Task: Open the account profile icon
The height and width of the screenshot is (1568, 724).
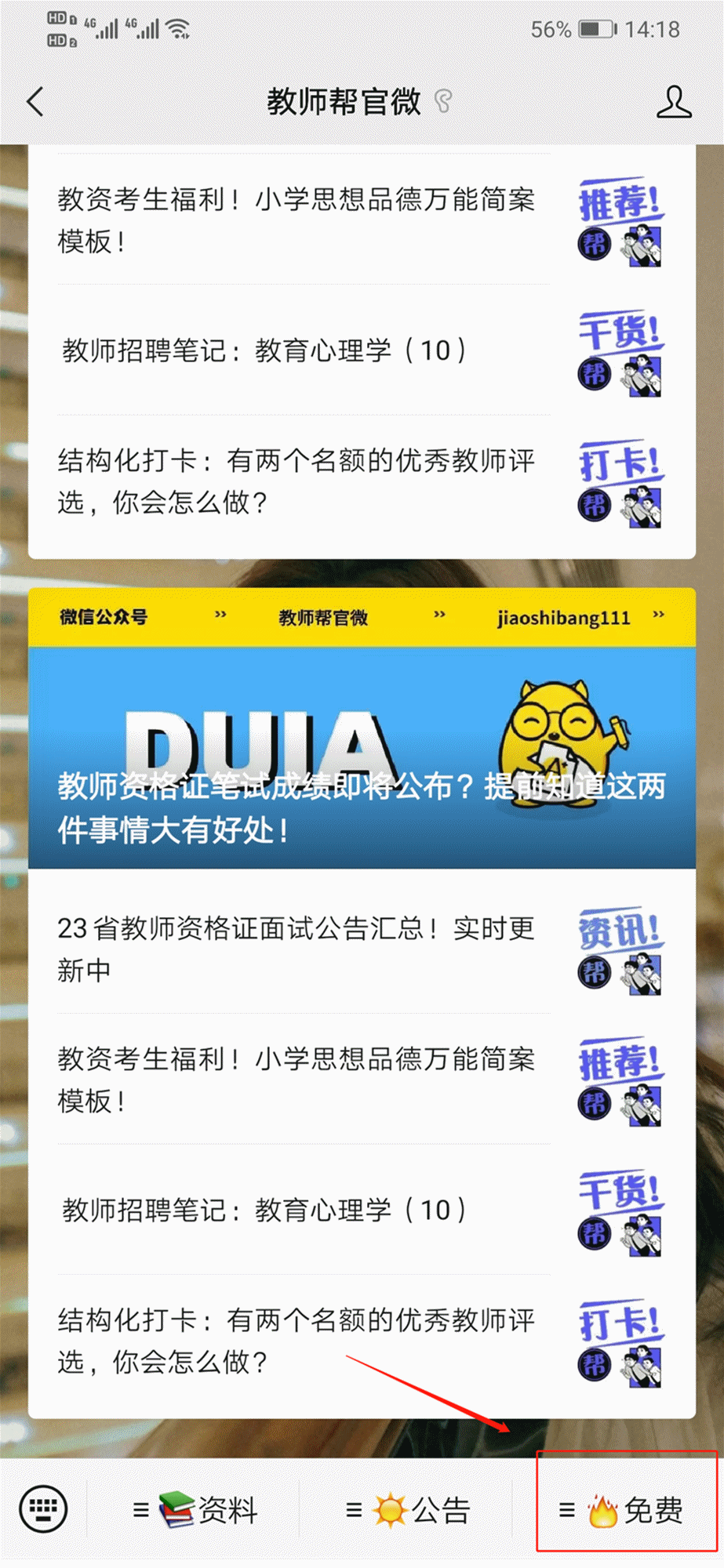Action: (673, 102)
